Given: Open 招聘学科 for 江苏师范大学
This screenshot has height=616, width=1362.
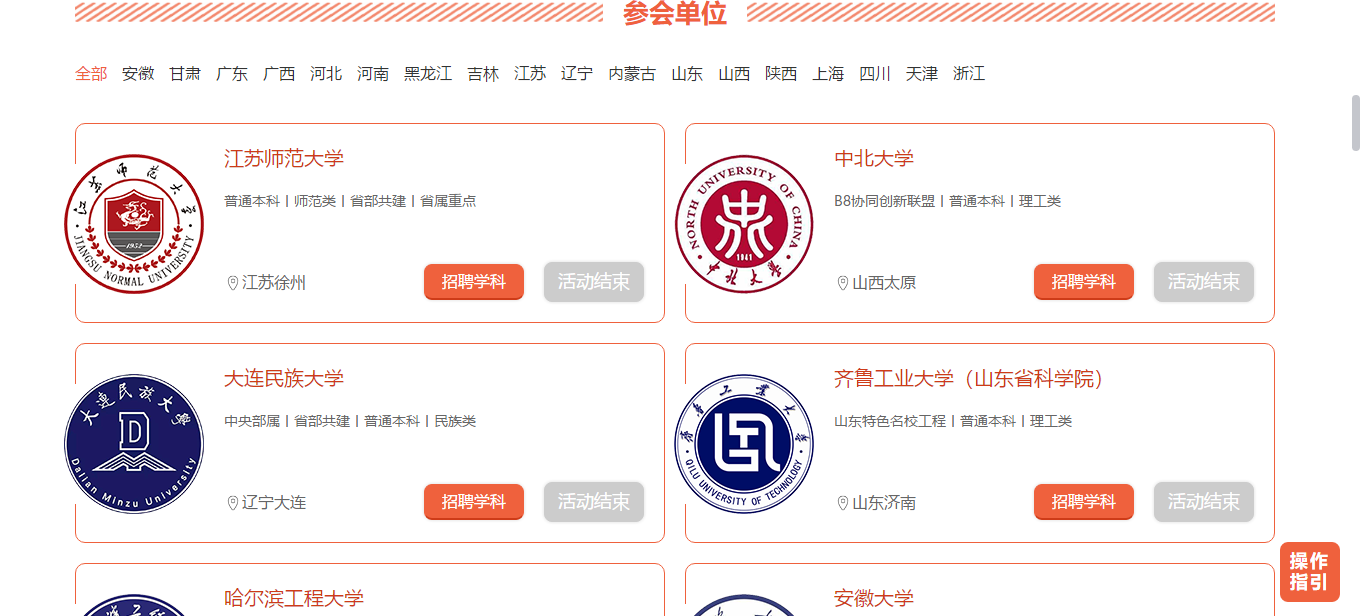Looking at the screenshot, I should (474, 282).
